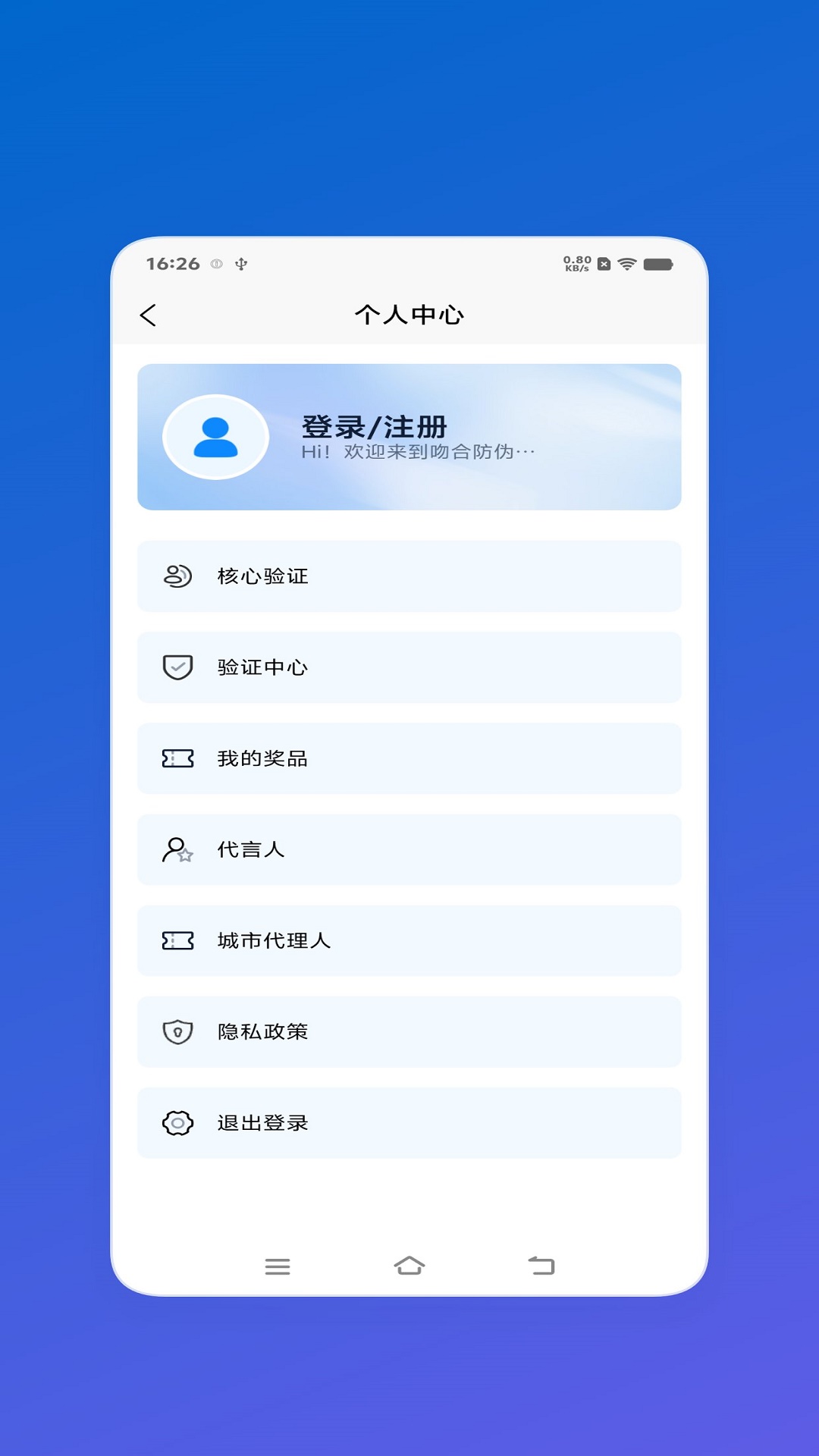The height and width of the screenshot is (1456, 819).
Task: Click the gear icon next to 退出登录
Action: (176, 1123)
